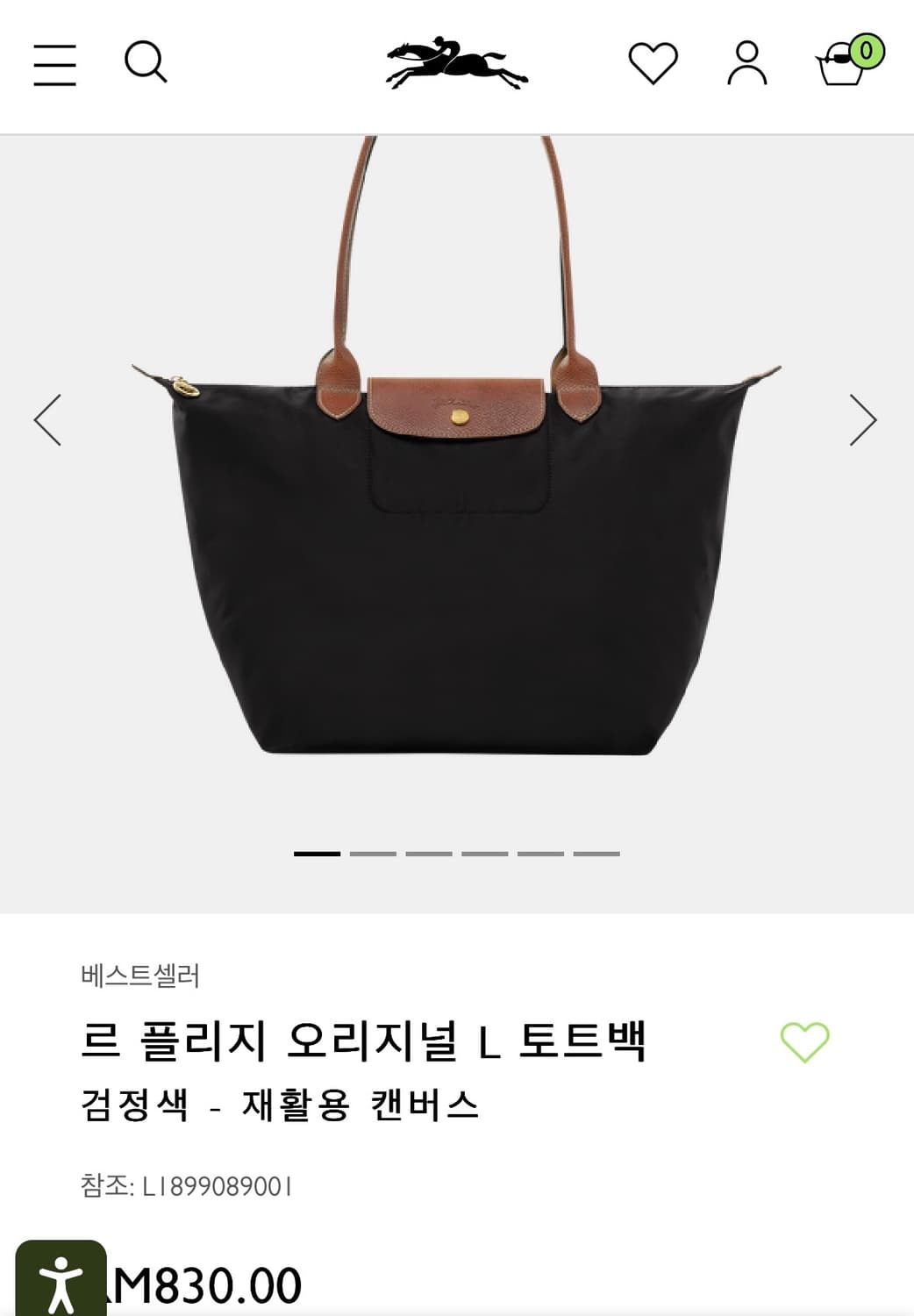The width and height of the screenshot is (914, 1316).
Task: Click the black tote bag product photo
Action: (x=457, y=526)
